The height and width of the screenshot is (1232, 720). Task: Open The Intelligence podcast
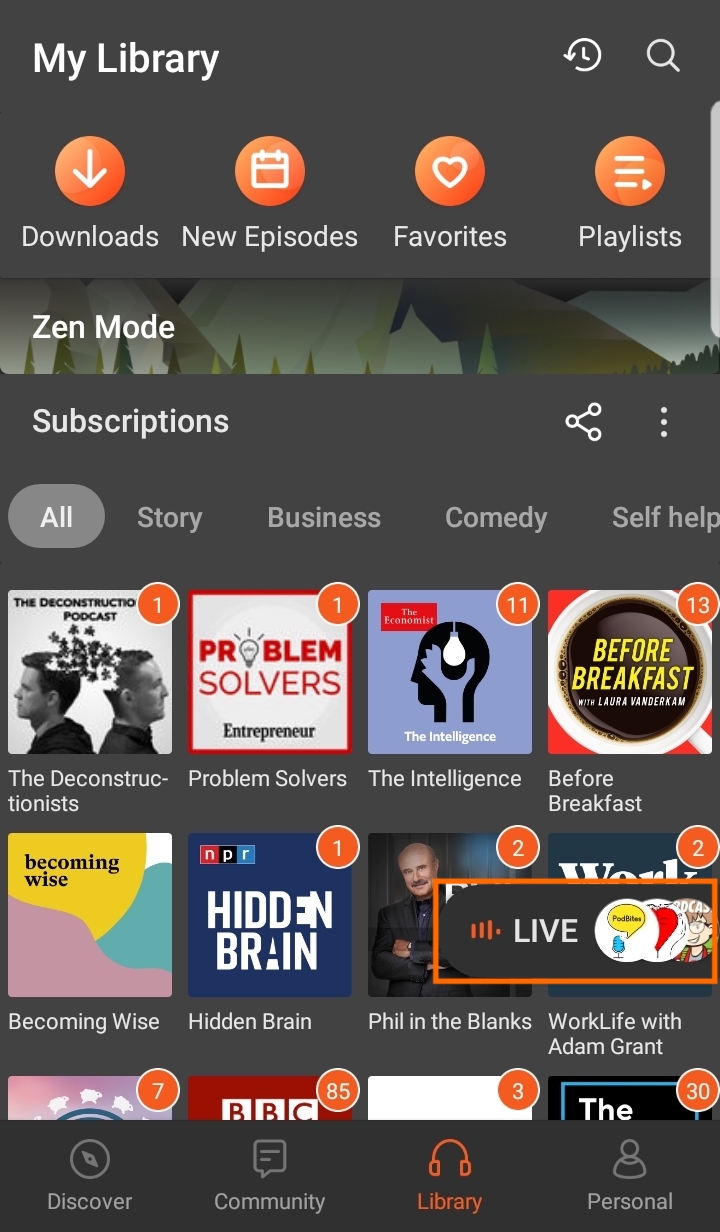[450, 672]
